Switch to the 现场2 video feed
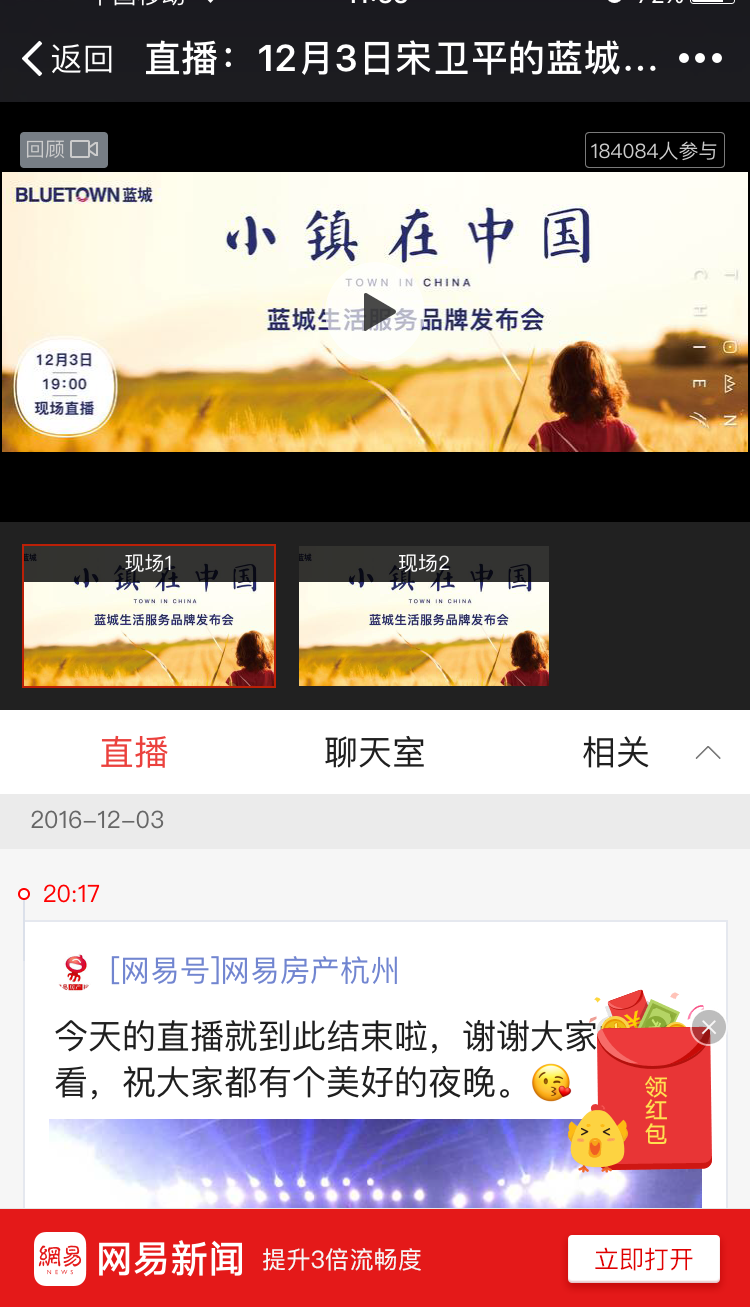The image size is (750, 1307). click(424, 616)
